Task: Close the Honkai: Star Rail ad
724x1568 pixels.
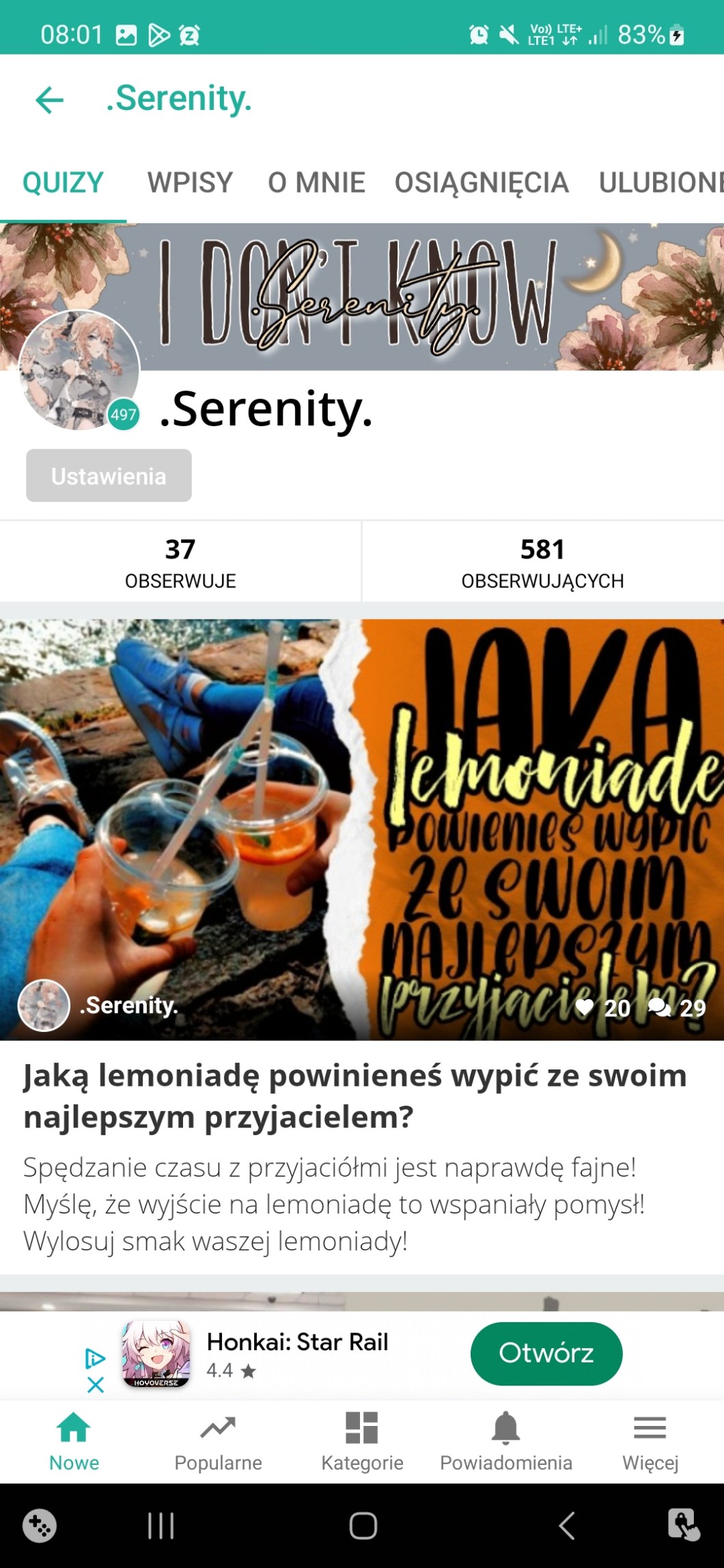Action: click(x=96, y=1385)
